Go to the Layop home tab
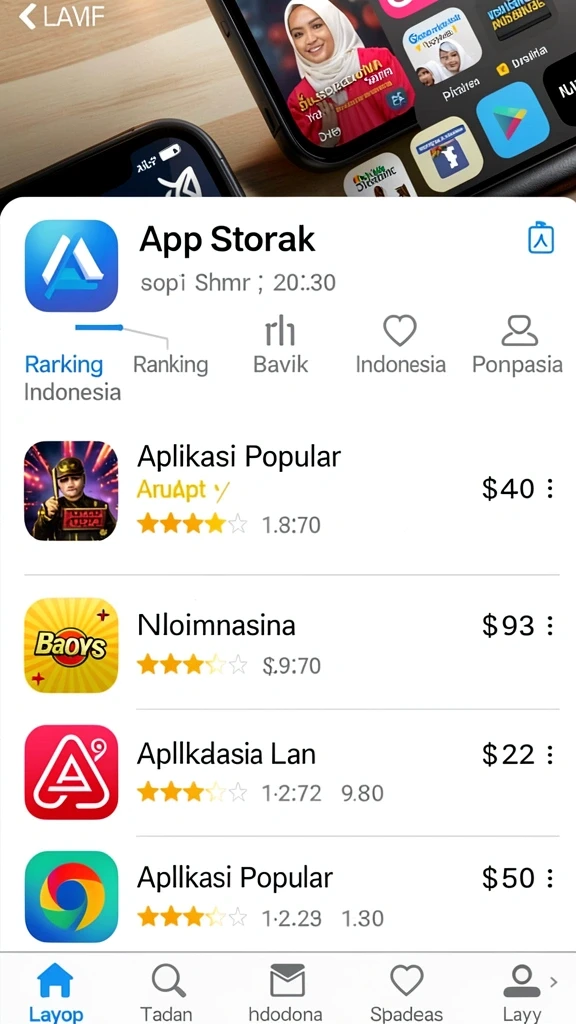The width and height of the screenshot is (576, 1024). 56,993
